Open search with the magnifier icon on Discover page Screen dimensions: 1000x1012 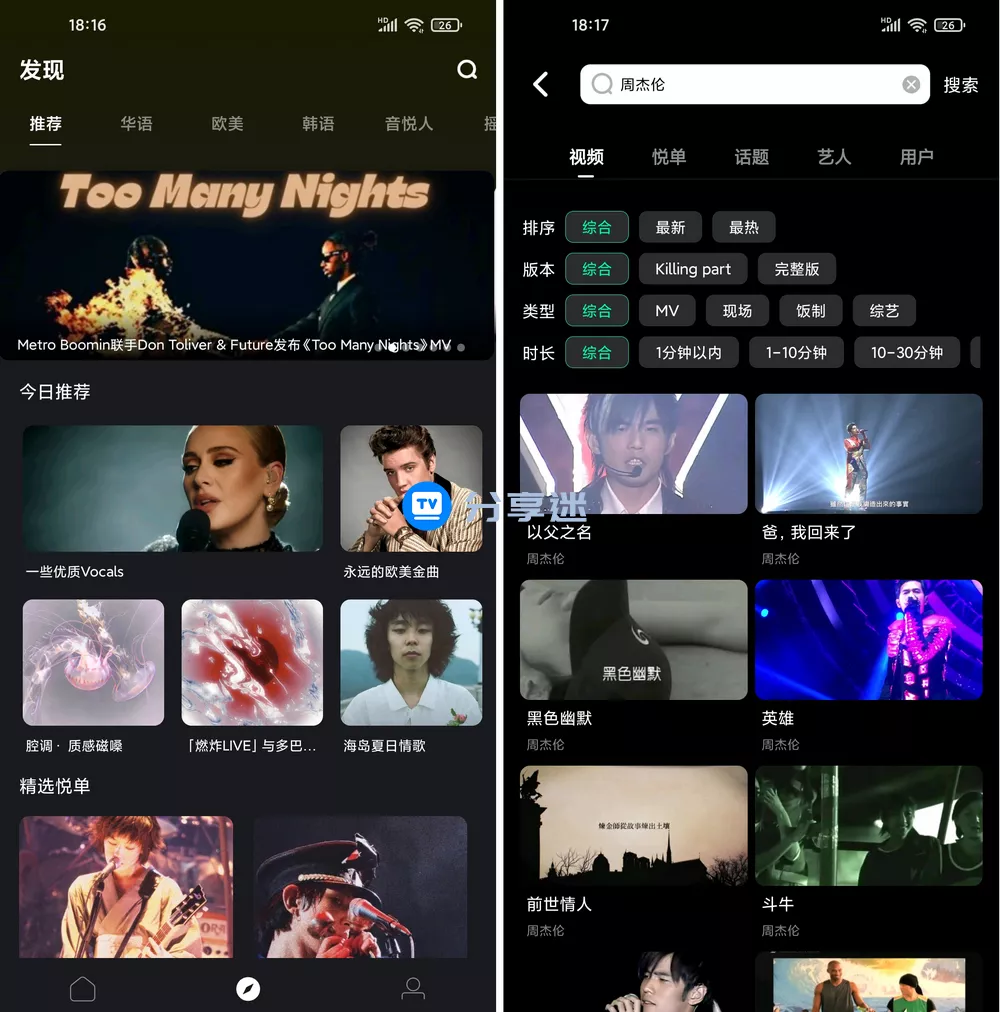coord(467,70)
